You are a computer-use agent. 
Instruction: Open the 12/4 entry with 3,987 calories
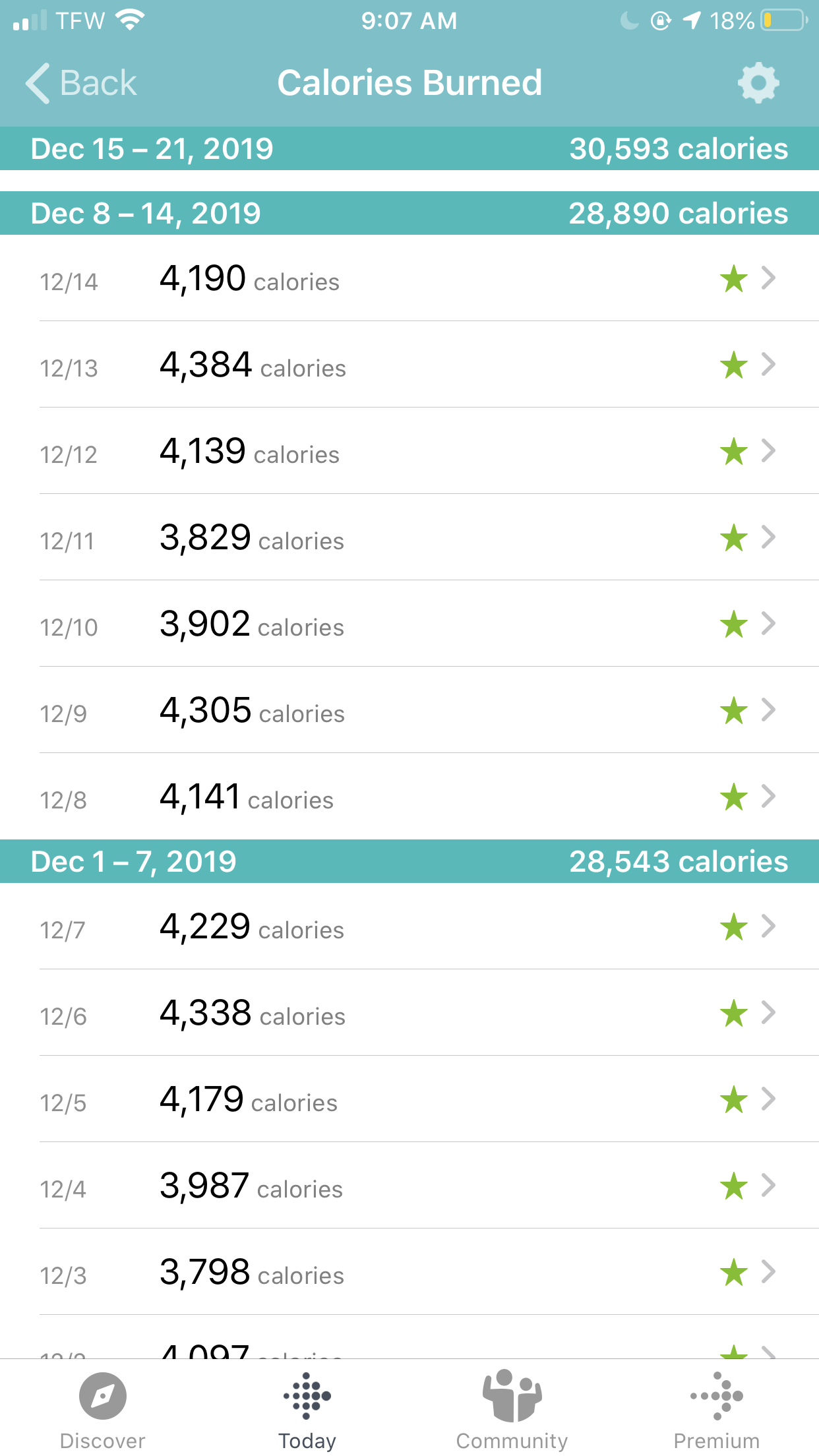[x=409, y=1186]
